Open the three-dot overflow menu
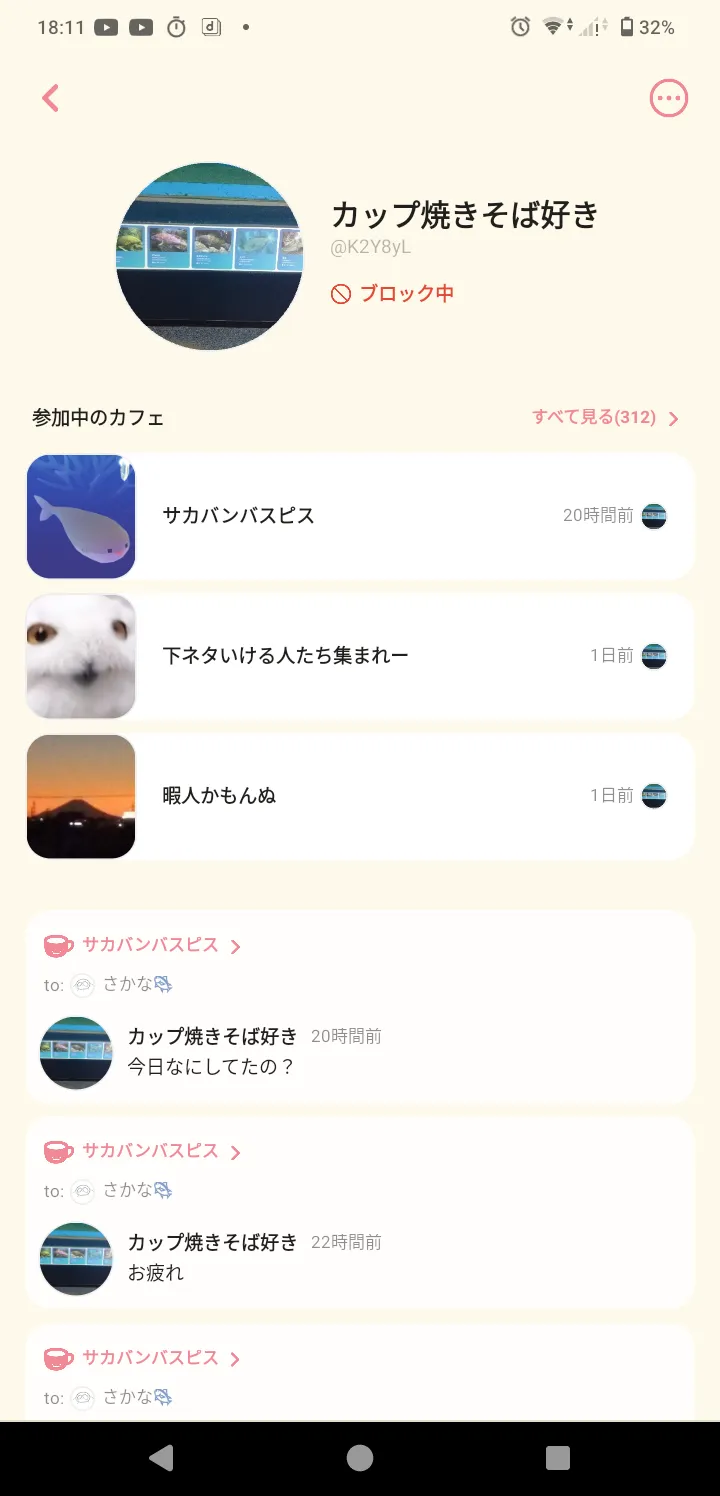This screenshot has height=1496, width=720. point(668,98)
